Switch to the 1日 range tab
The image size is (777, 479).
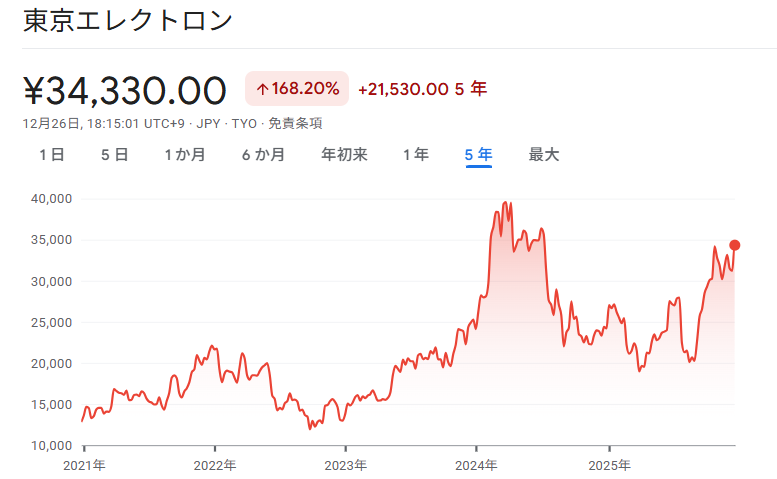click(x=52, y=154)
